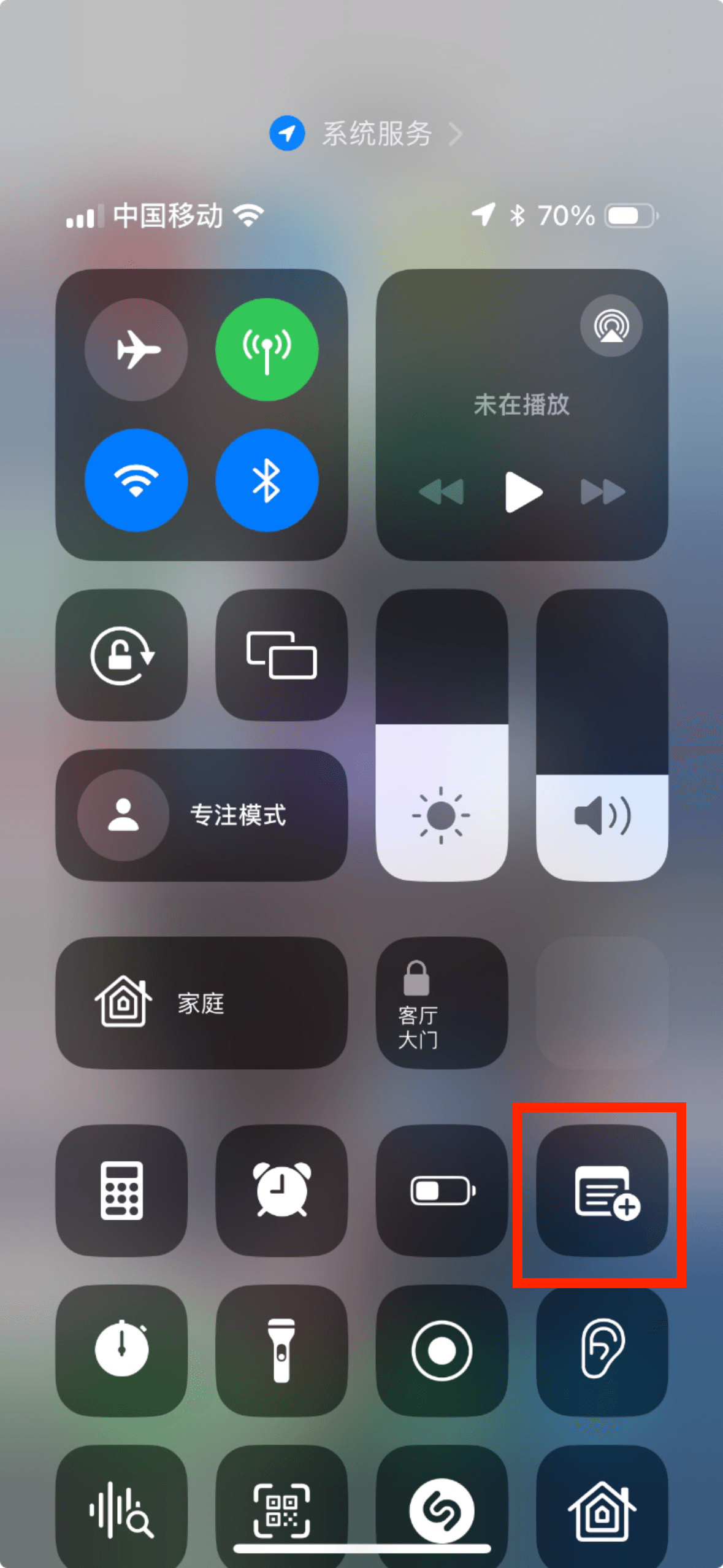This screenshot has width=723, height=1568.
Task: Open 专注模式 focus settings
Action: click(x=201, y=815)
